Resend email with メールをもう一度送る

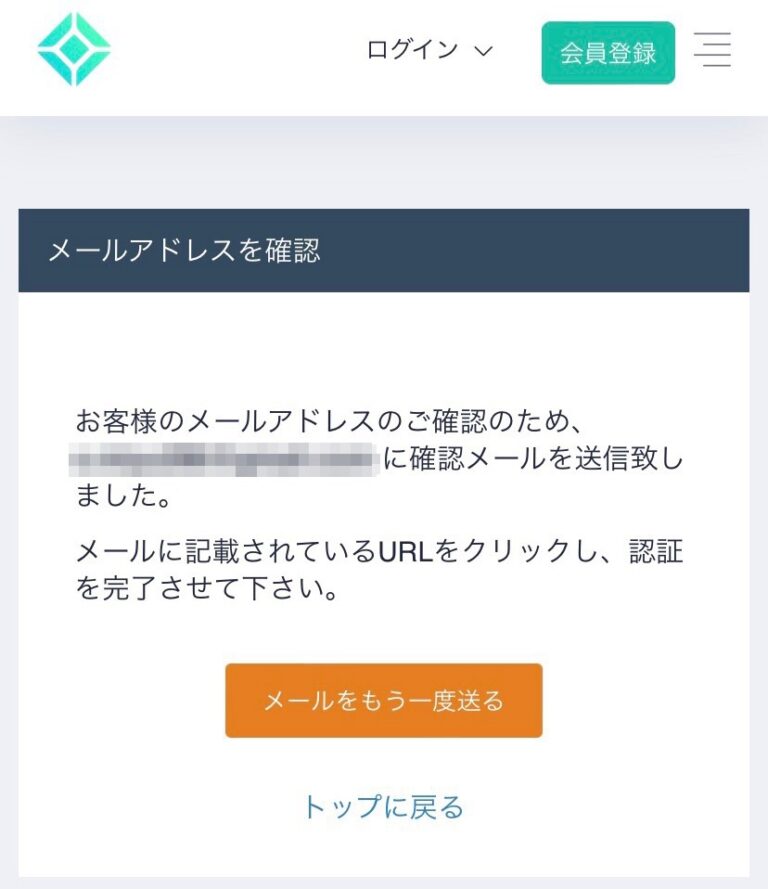[x=383, y=700]
